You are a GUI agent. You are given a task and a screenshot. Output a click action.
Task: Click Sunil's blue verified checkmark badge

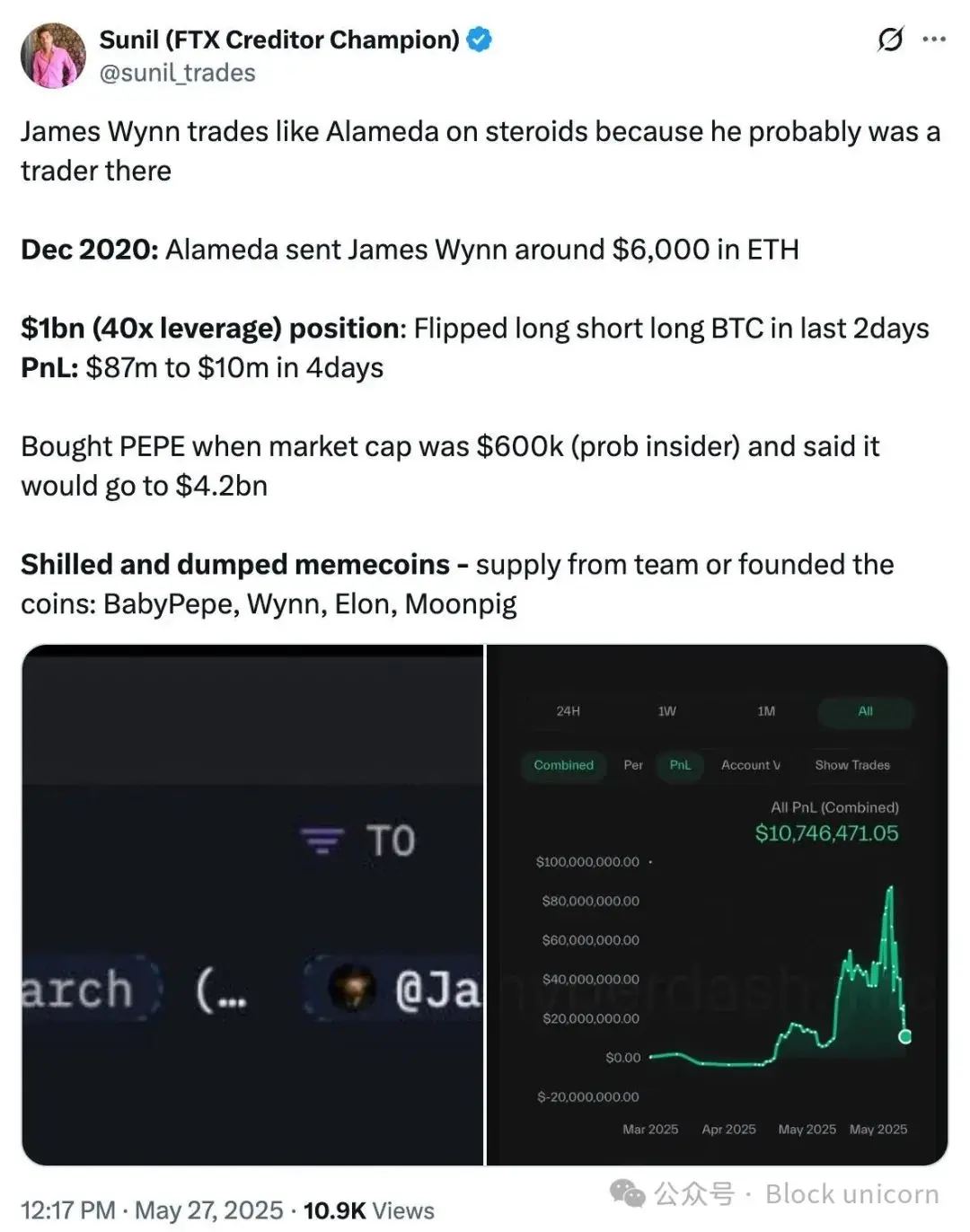[x=480, y=39]
